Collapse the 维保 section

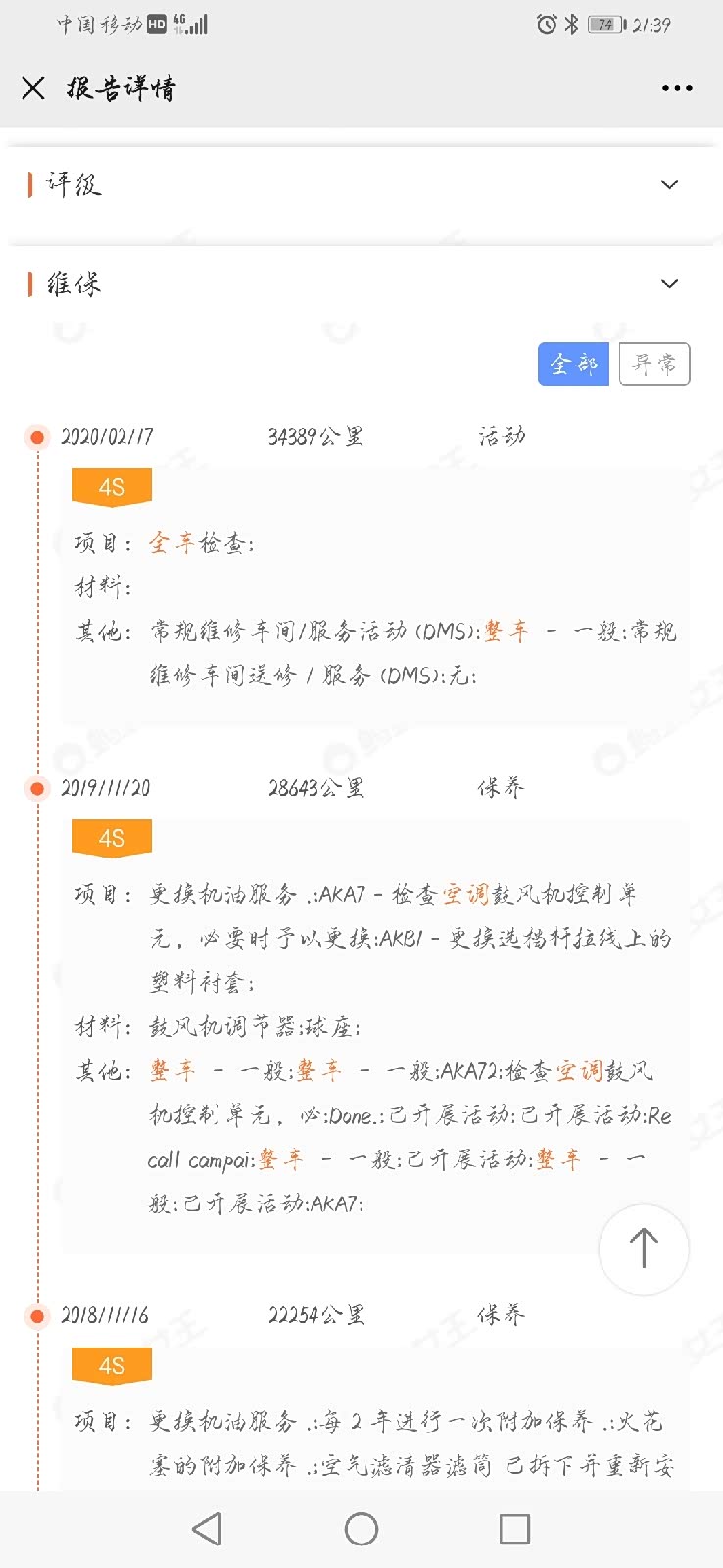pos(669,284)
